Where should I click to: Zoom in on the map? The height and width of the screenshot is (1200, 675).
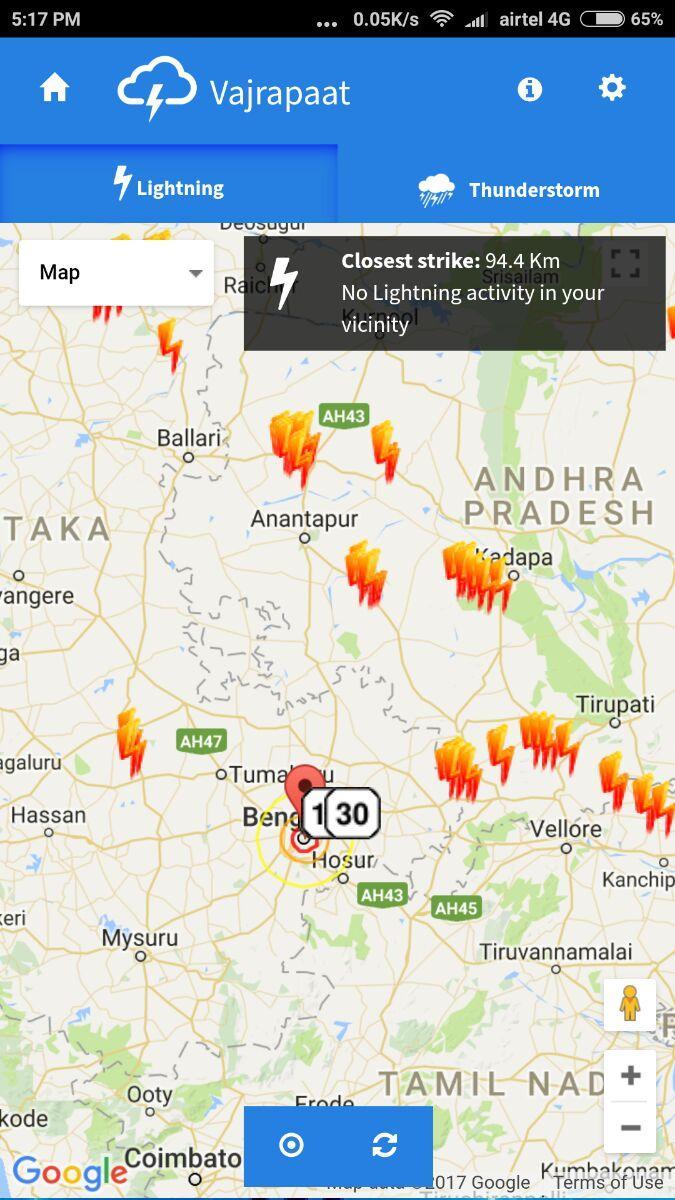[630, 1076]
